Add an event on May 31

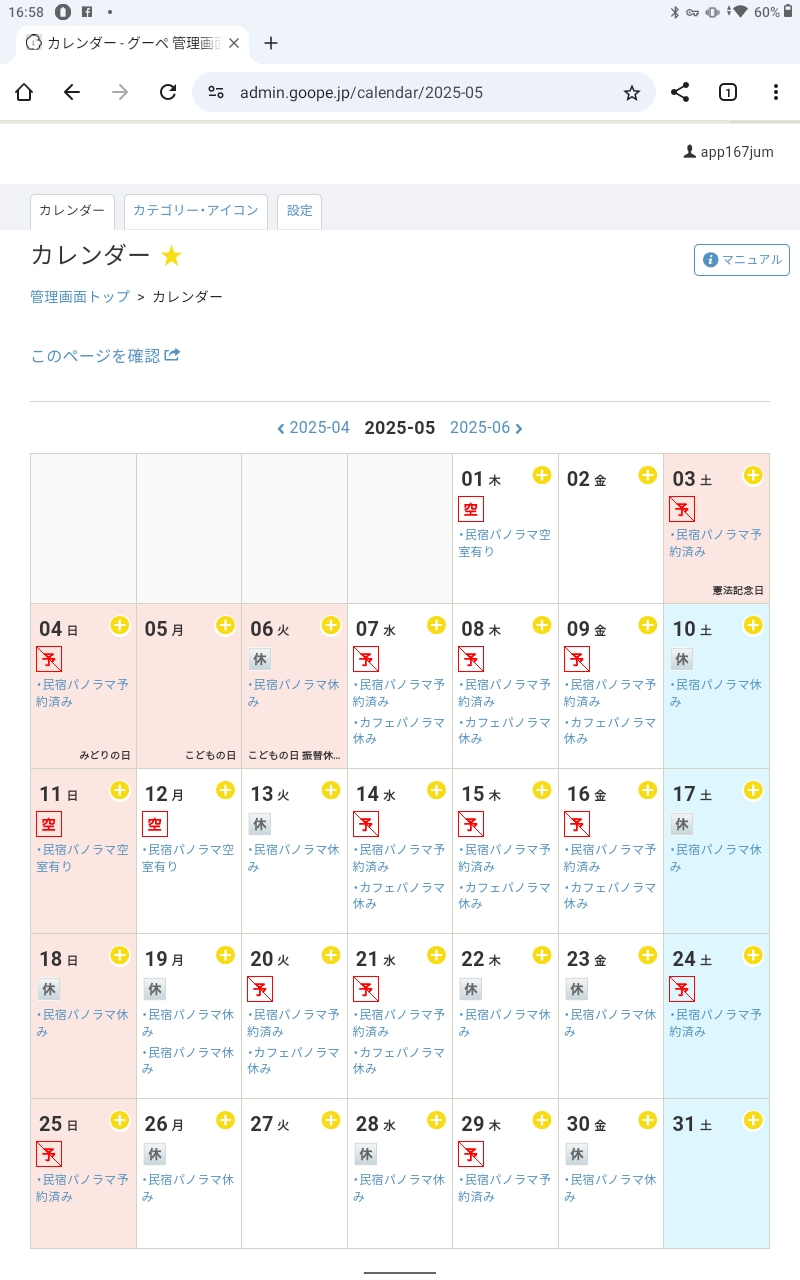point(753,1120)
